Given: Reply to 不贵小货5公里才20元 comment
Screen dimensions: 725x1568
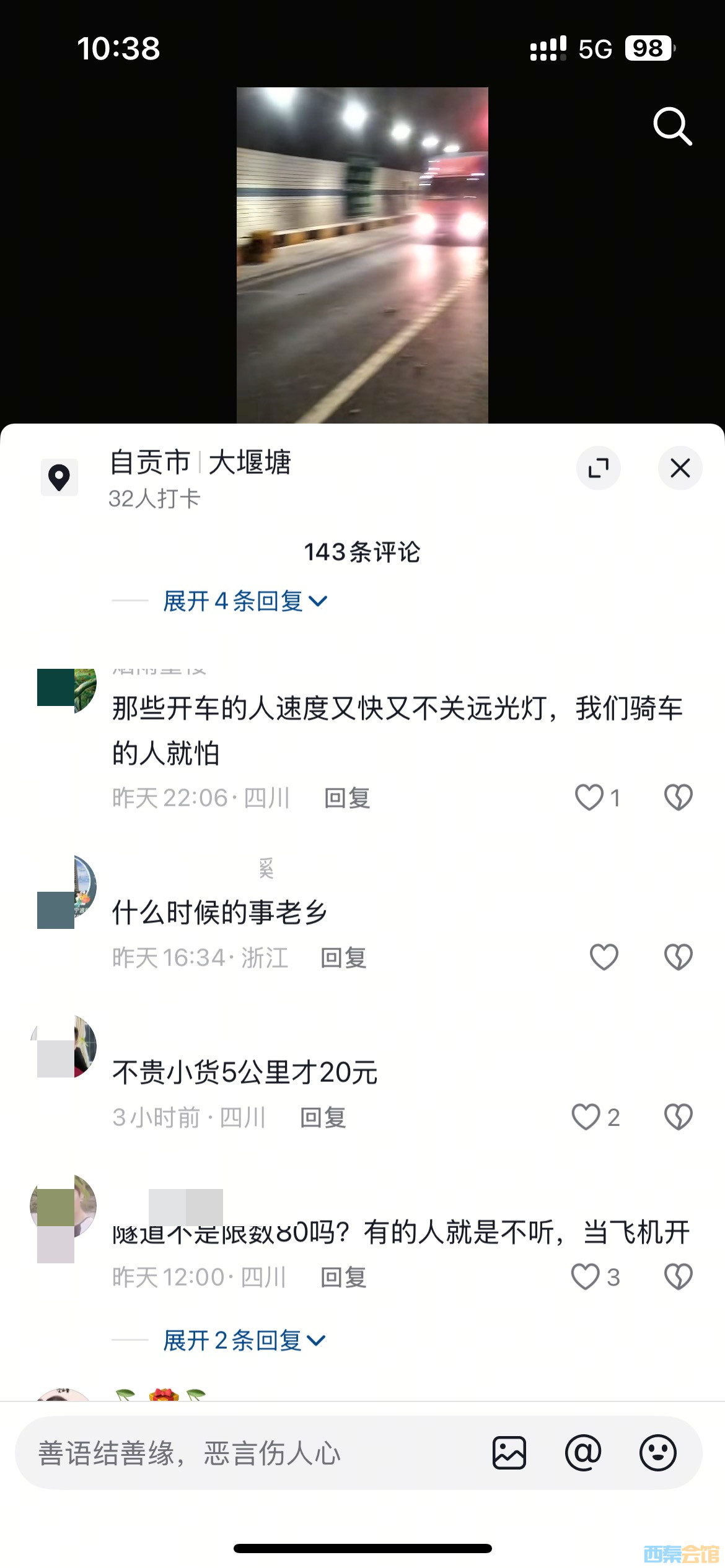Looking at the screenshot, I should pyautogui.click(x=323, y=1118).
